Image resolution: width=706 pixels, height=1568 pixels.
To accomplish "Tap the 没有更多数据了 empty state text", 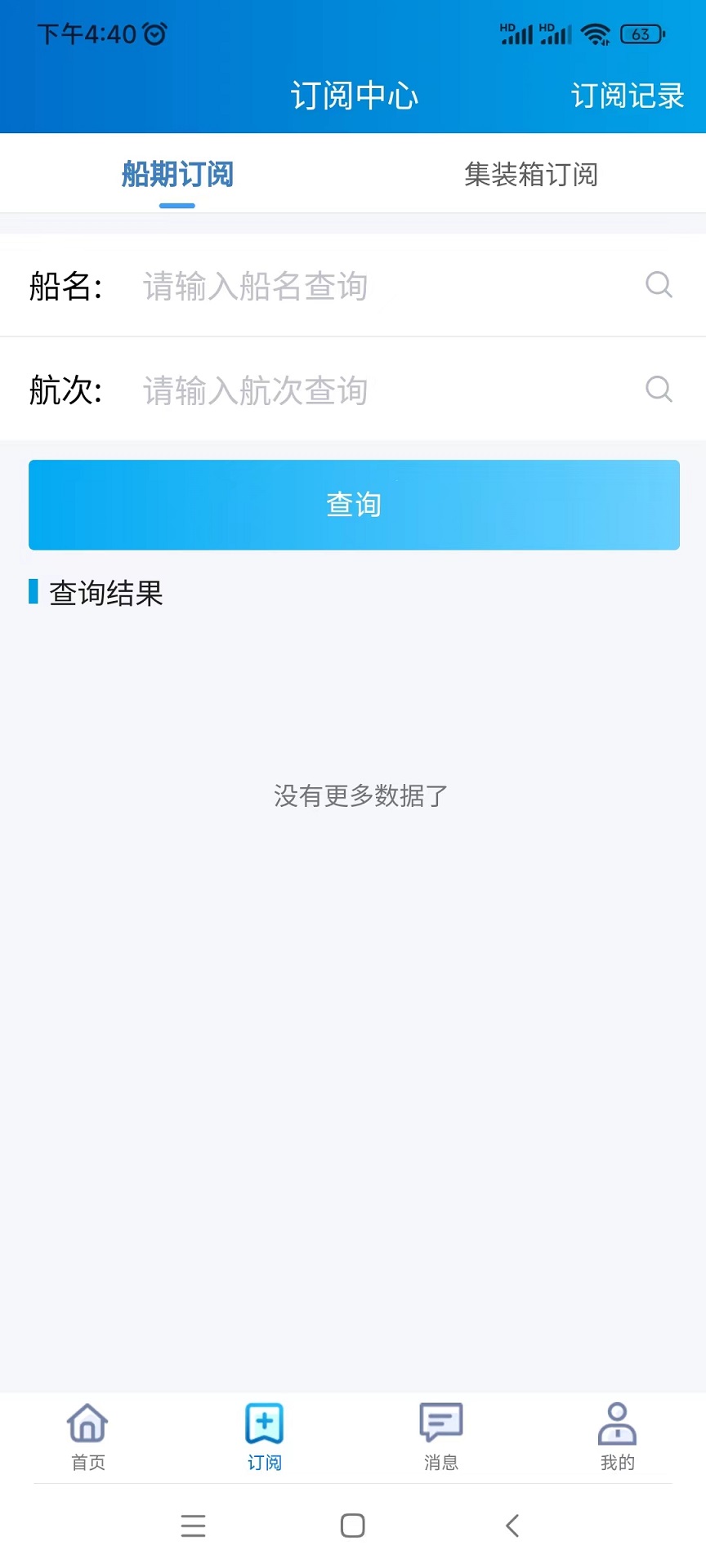I will pyautogui.click(x=360, y=795).
